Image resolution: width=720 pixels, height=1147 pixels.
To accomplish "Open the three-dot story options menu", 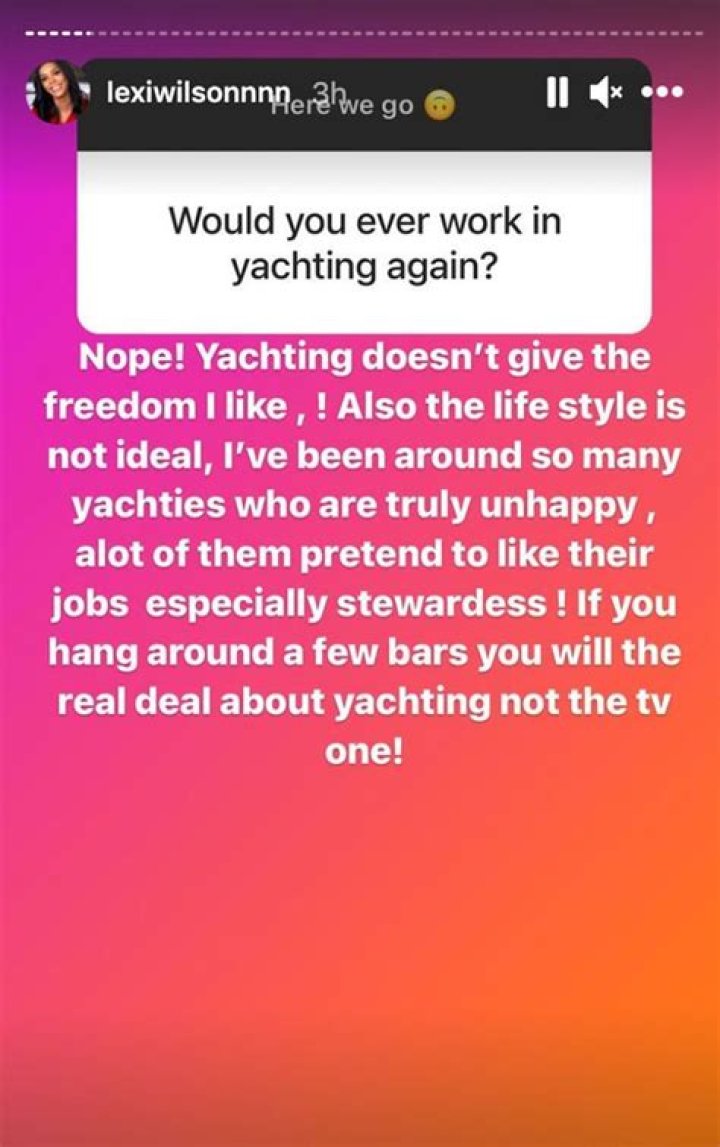I will coord(661,92).
